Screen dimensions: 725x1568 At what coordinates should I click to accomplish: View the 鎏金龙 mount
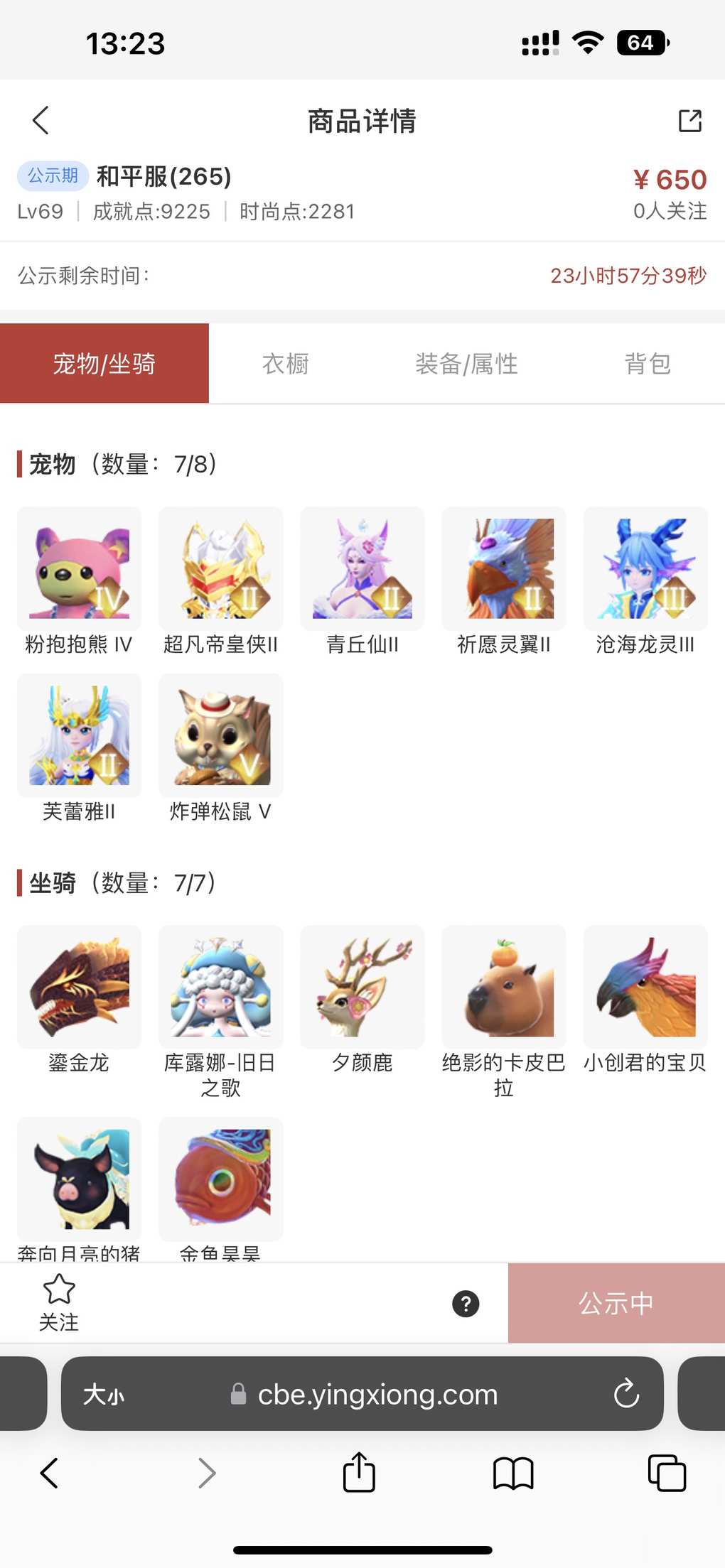pos(79,988)
